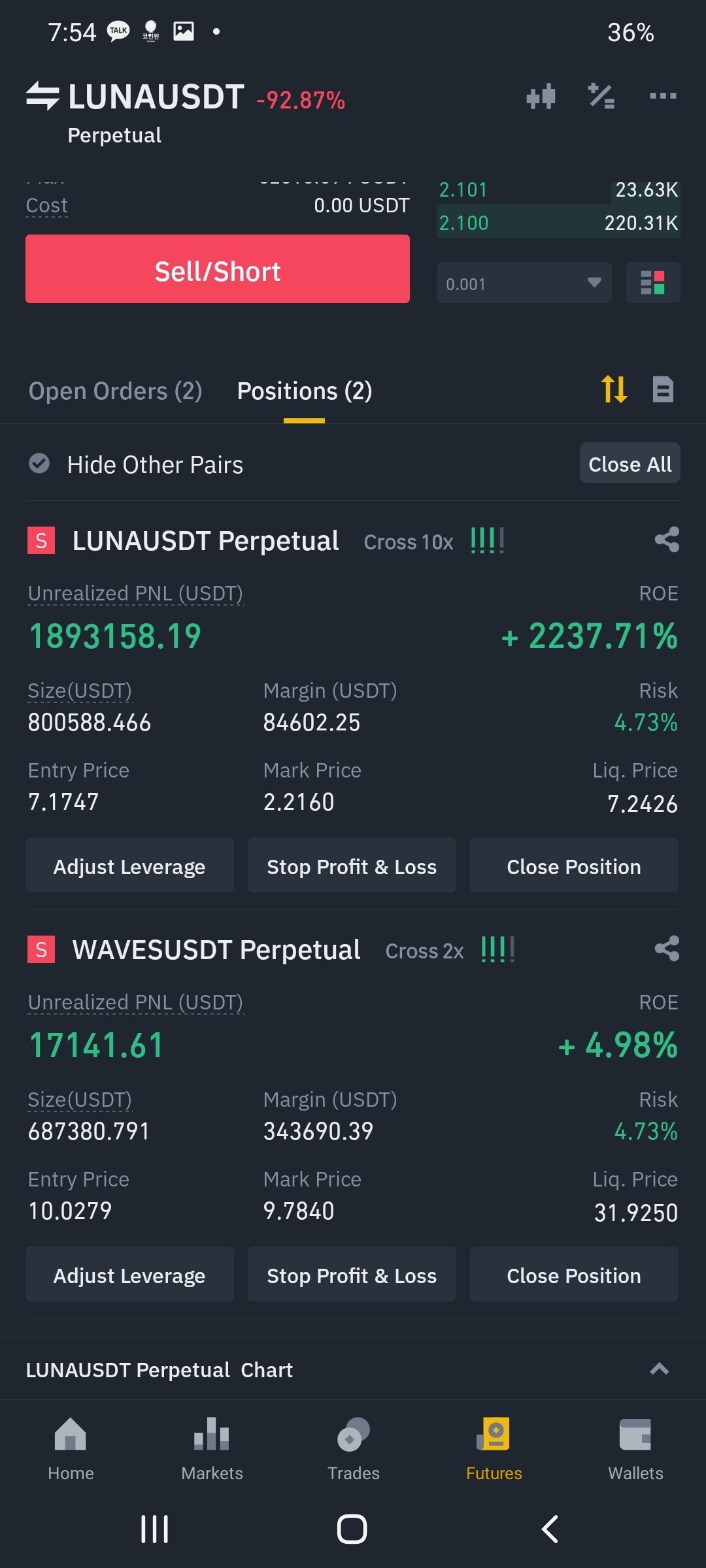Open the three-dot overflow menu

pos(662,97)
